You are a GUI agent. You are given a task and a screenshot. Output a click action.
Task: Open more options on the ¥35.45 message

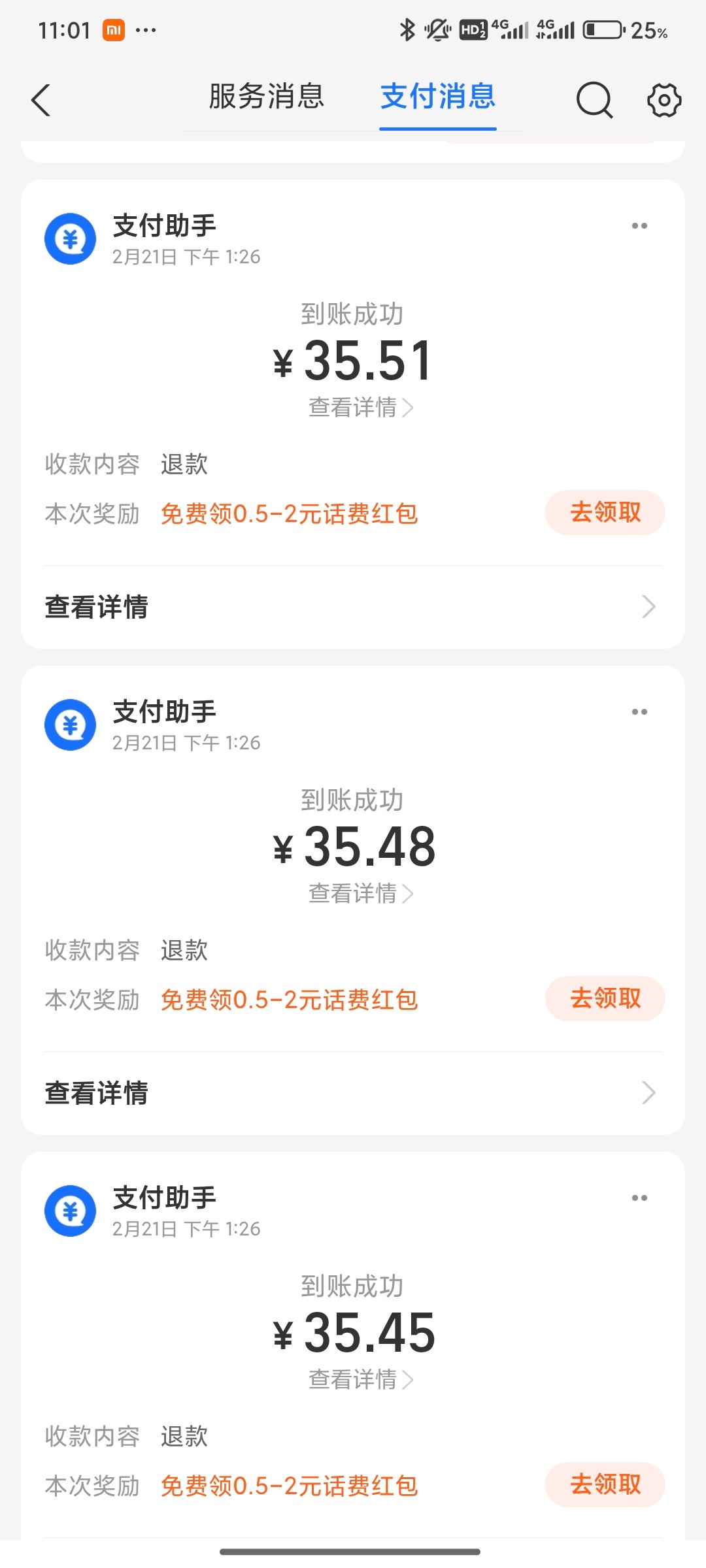tap(639, 1198)
